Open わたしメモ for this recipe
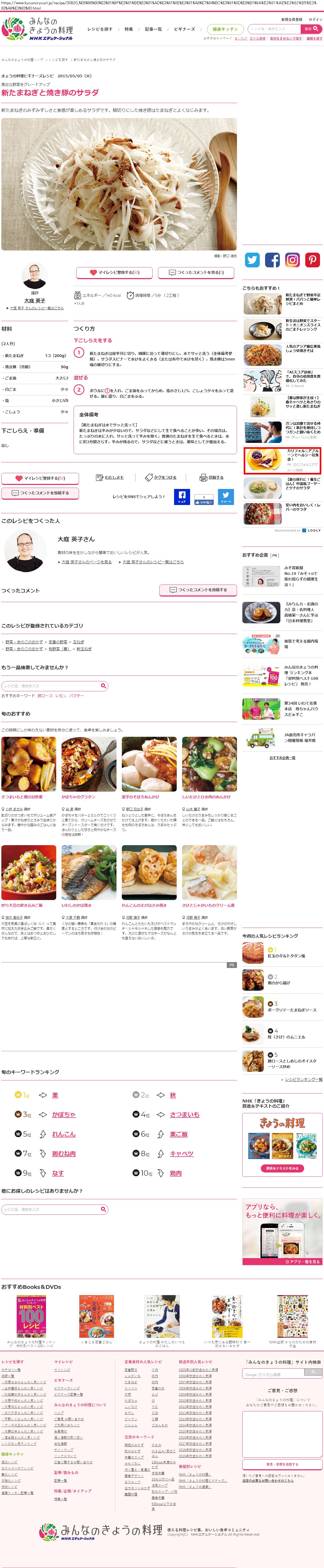 click(110, 478)
